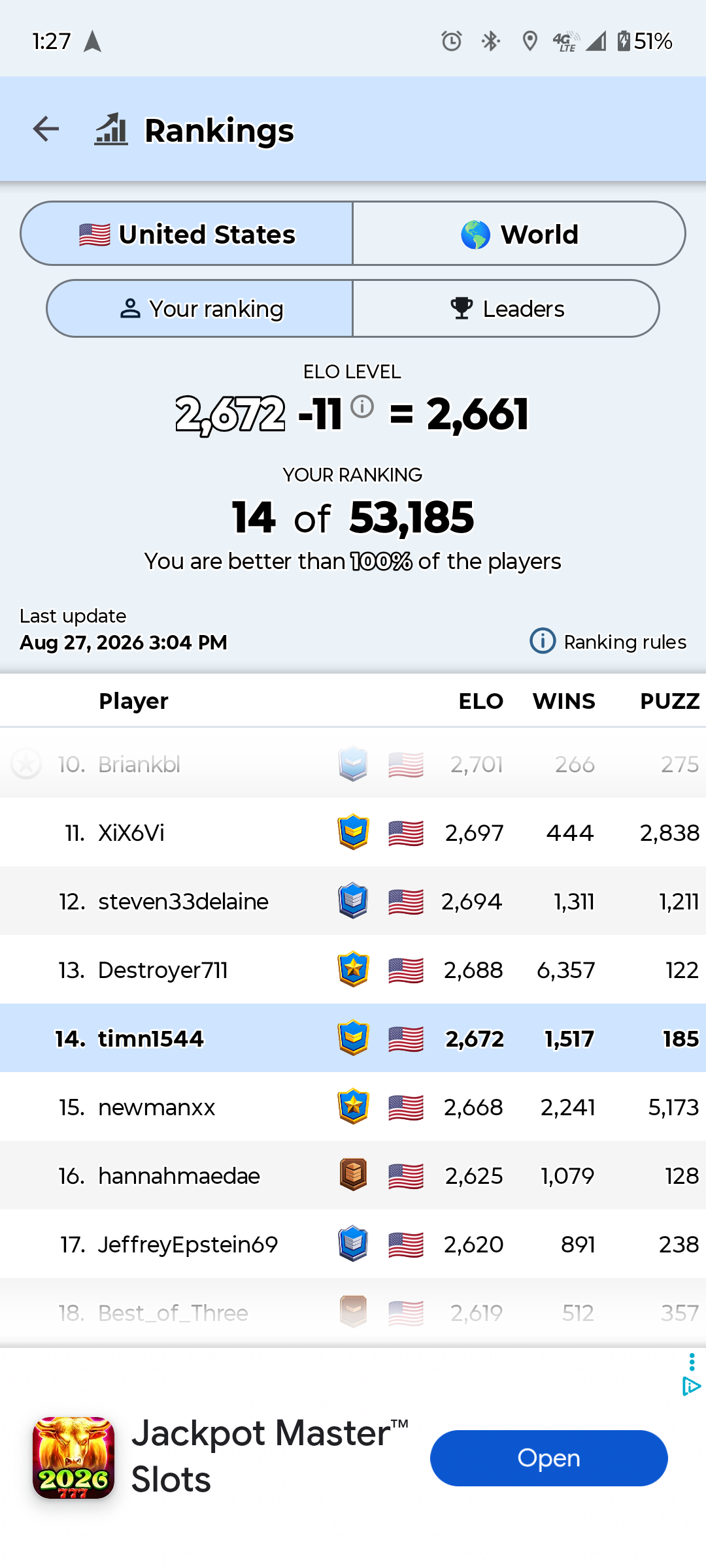Tap the info icon beside the -11 adjustment
This screenshot has height=1568, width=706.
pos(362,406)
